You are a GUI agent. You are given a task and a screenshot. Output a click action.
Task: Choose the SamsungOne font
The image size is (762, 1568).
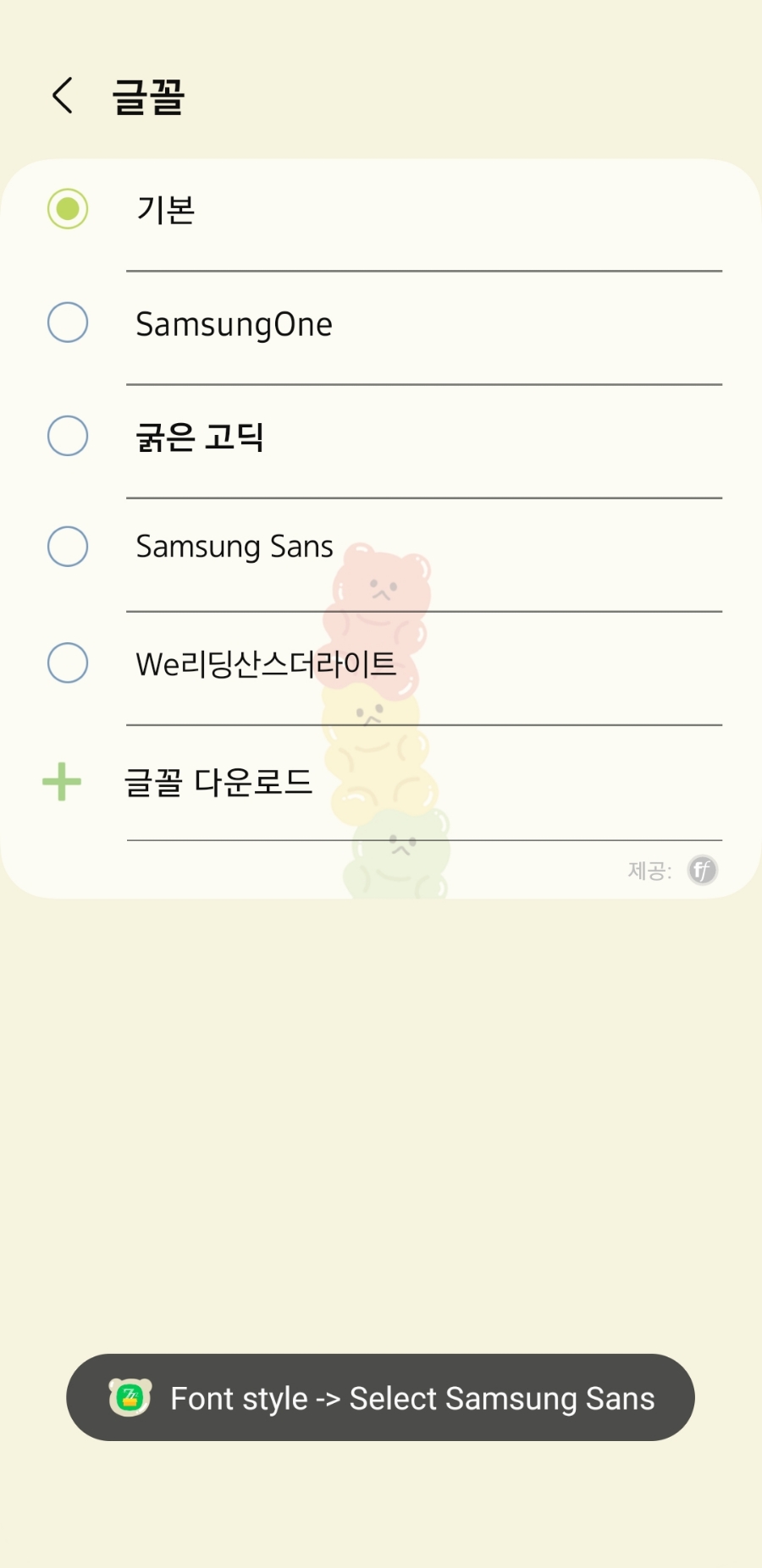(68, 322)
